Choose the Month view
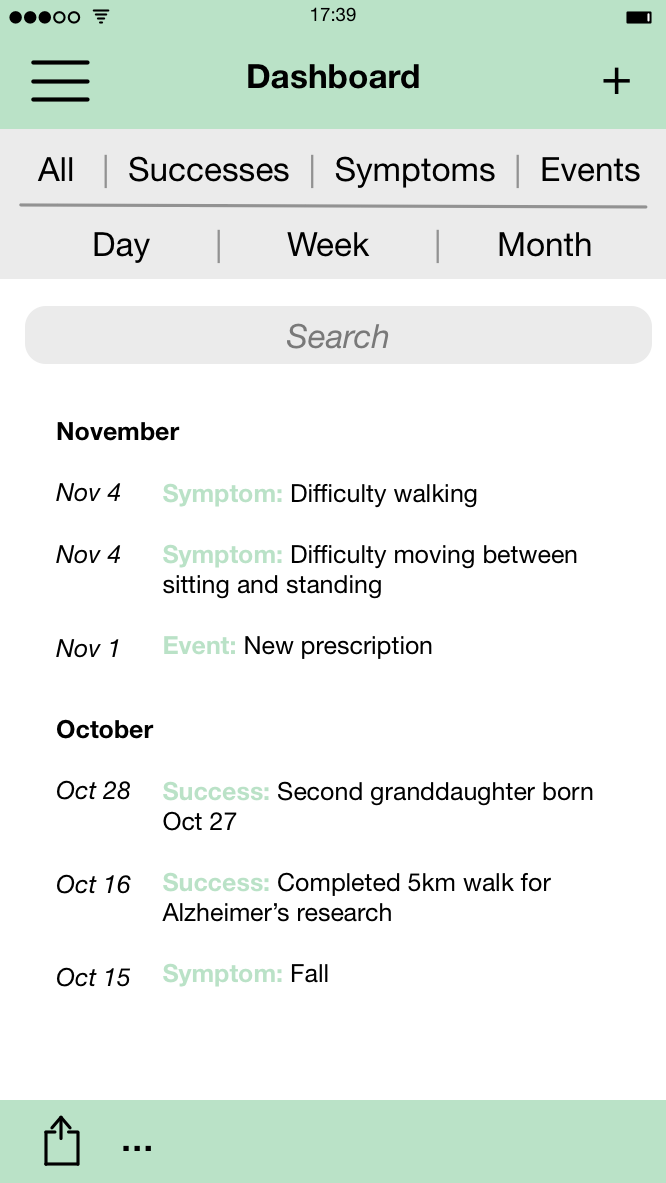Image resolution: width=666 pixels, height=1183 pixels. (x=544, y=245)
